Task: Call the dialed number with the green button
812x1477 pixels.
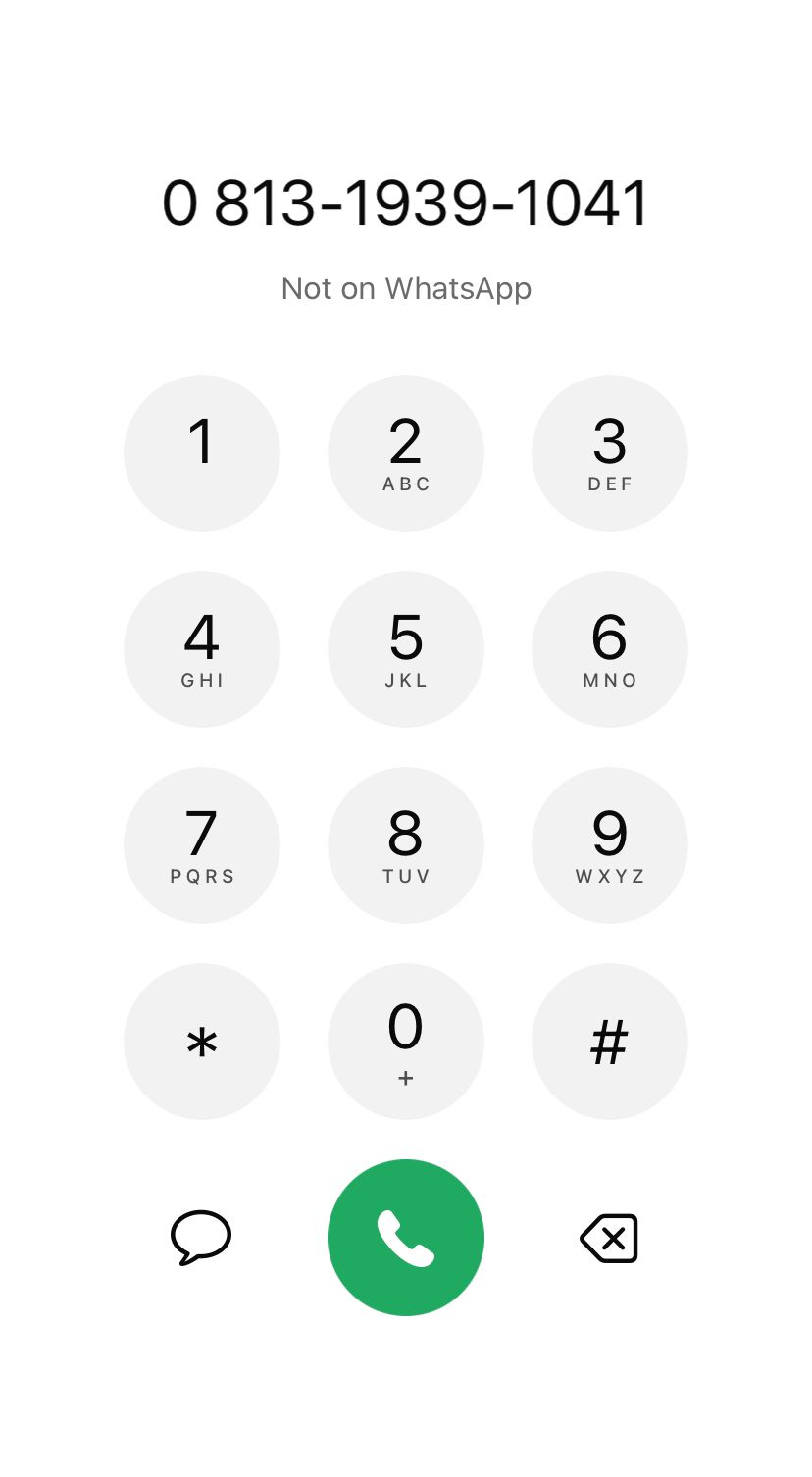Action: 406,1238
